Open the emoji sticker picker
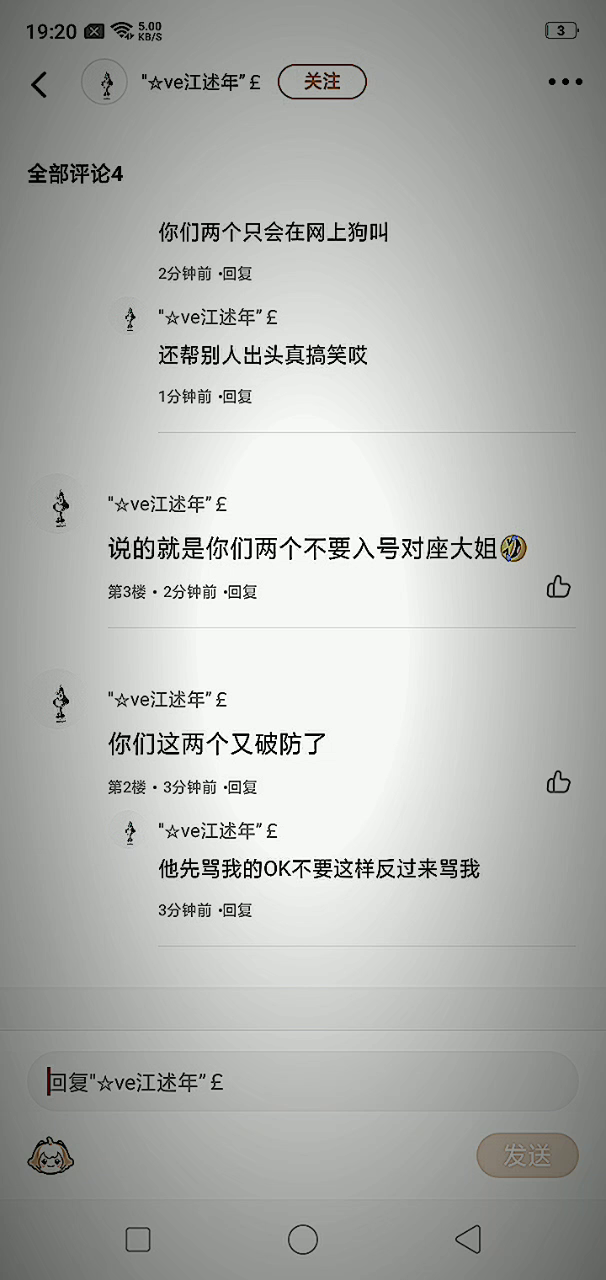606x1280 pixels. pyautogui.click(x=51, y=1156)
